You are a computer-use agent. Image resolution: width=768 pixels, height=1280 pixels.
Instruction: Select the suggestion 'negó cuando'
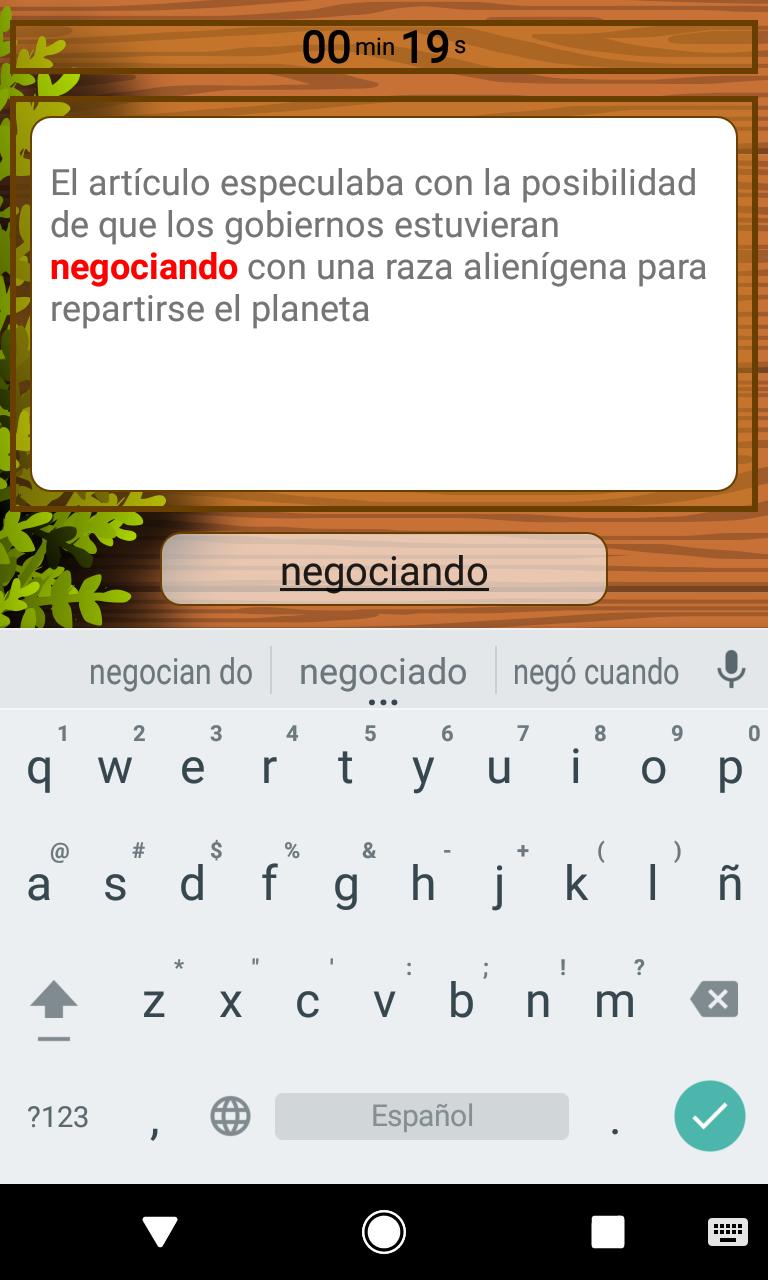pyautogui.click(x=595, y=671)
